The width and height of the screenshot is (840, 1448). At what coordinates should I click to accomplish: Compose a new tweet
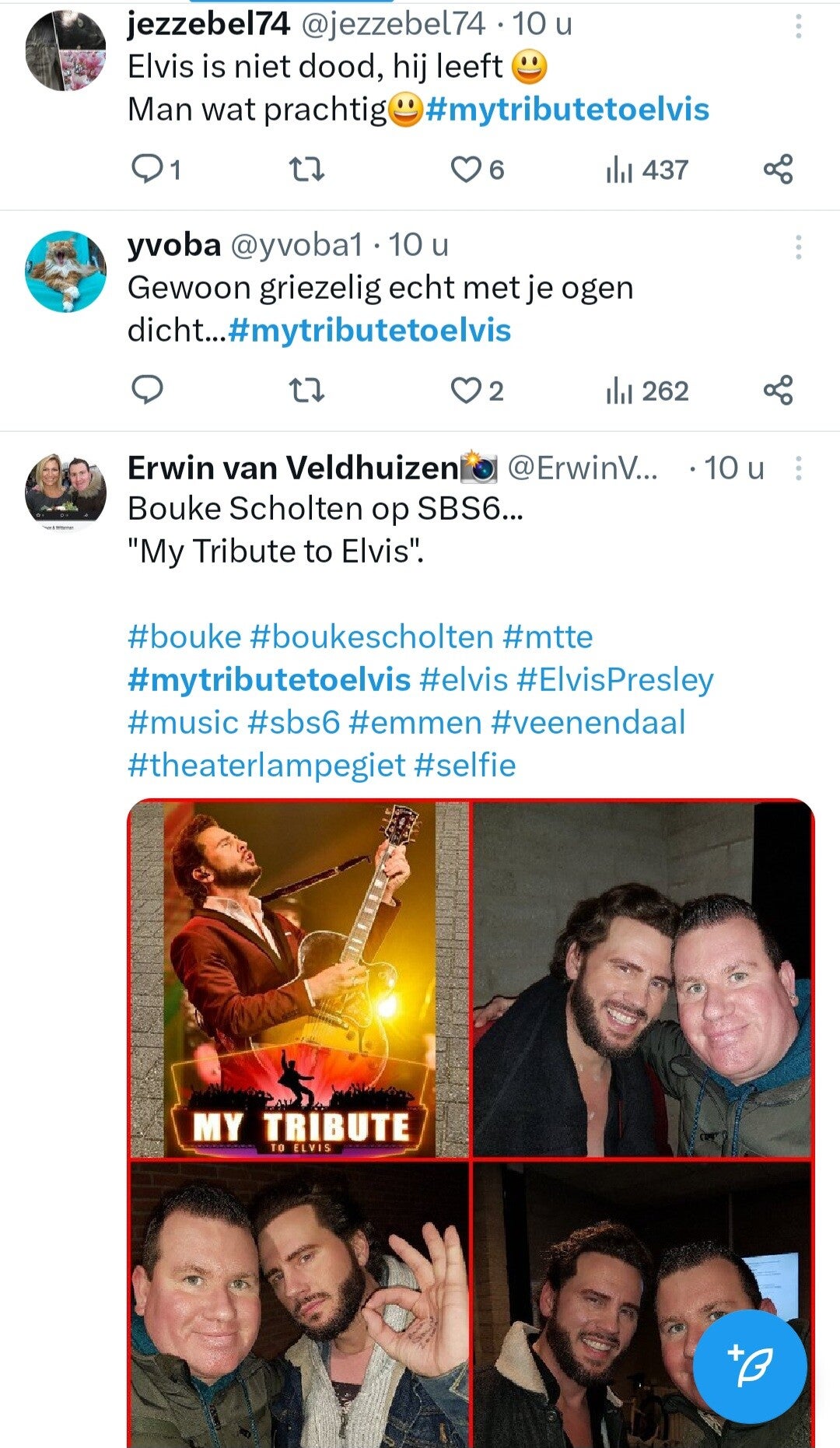pos(749,1366)
